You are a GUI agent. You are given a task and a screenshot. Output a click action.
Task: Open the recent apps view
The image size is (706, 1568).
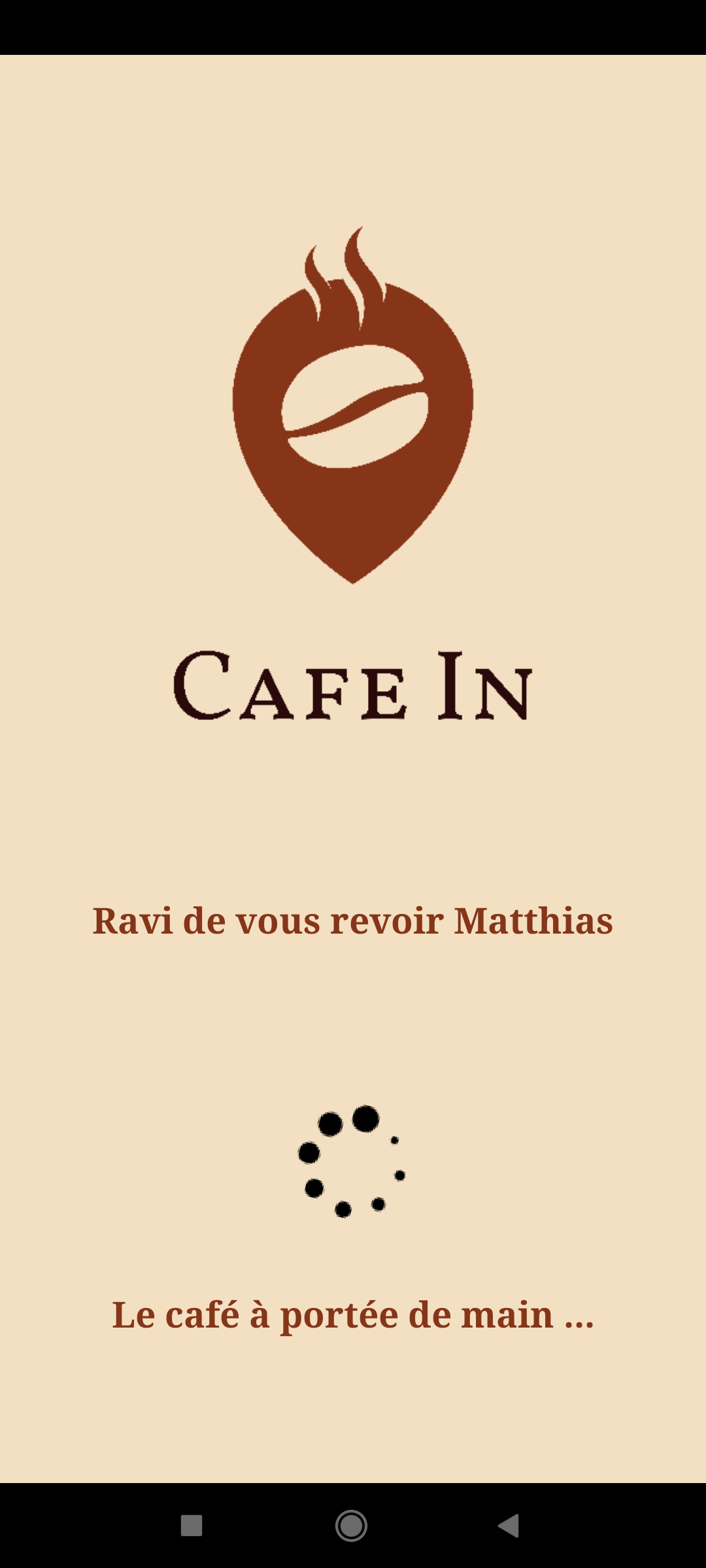coord(192,1526)
